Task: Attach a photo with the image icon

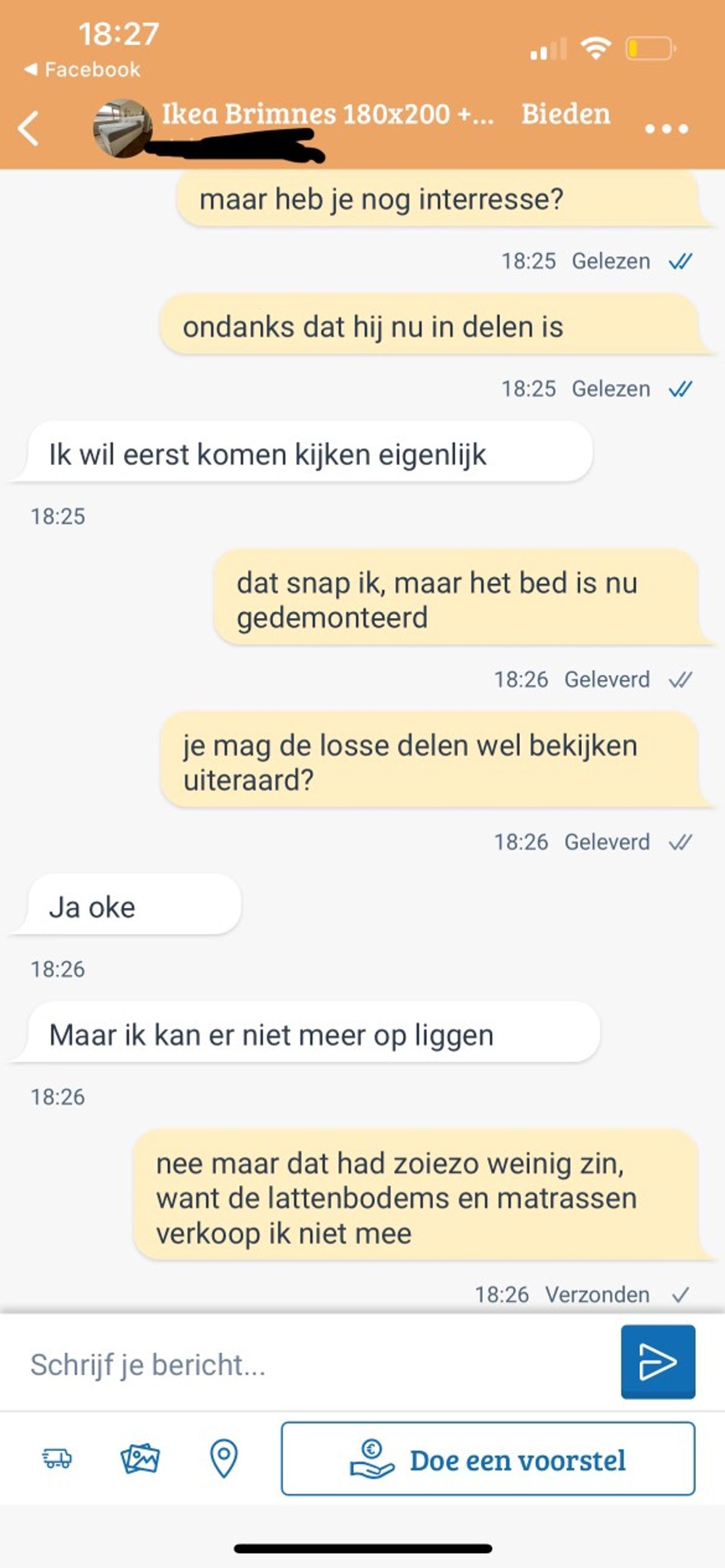Action: coord(140,1458)
